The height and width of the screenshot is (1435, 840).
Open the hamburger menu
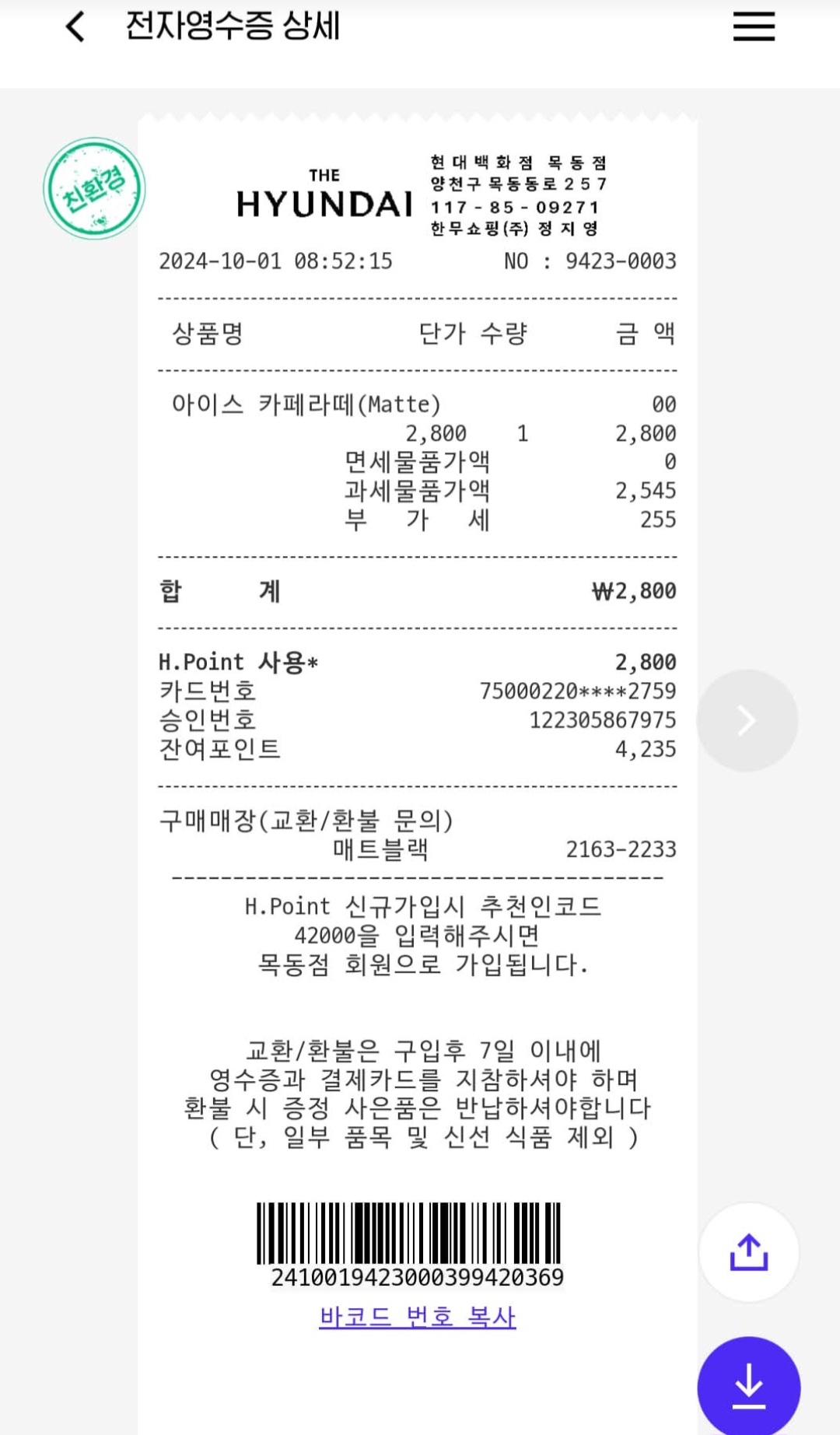[x=754, y=27]
